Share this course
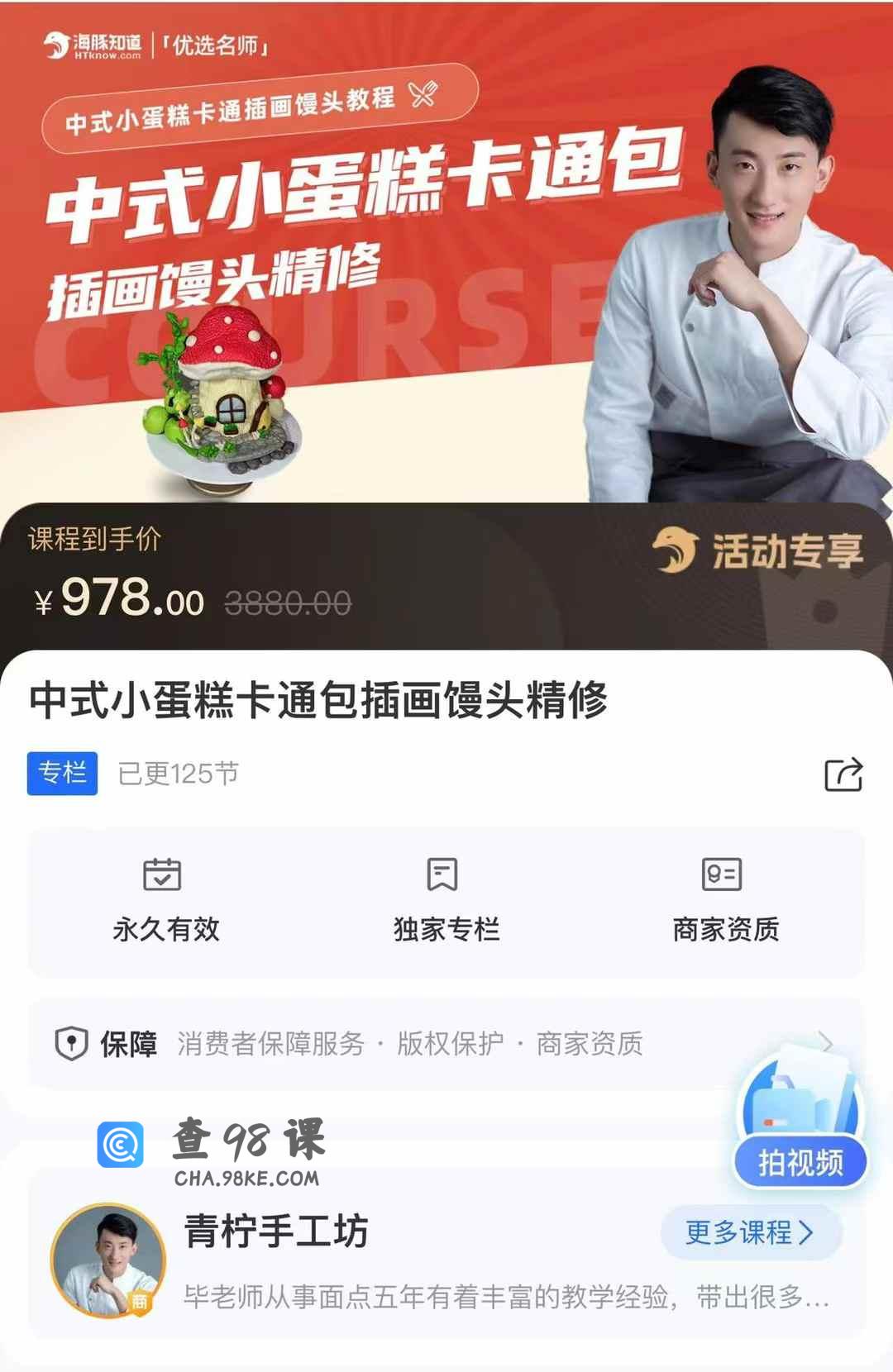 click(x=843, y=774)
